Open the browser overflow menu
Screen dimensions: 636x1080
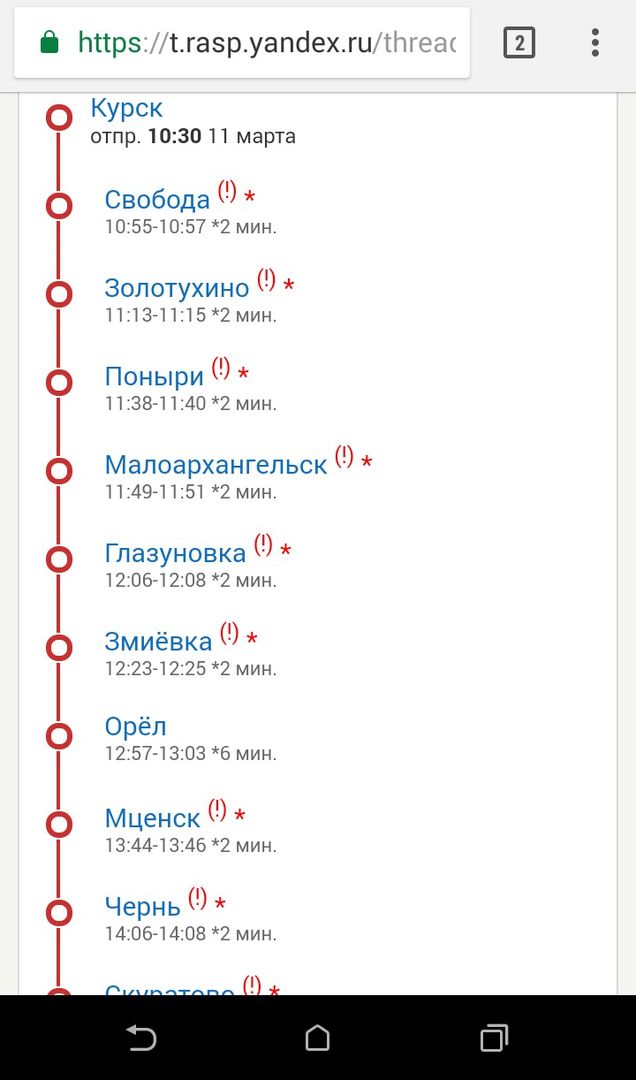[595, 43]
